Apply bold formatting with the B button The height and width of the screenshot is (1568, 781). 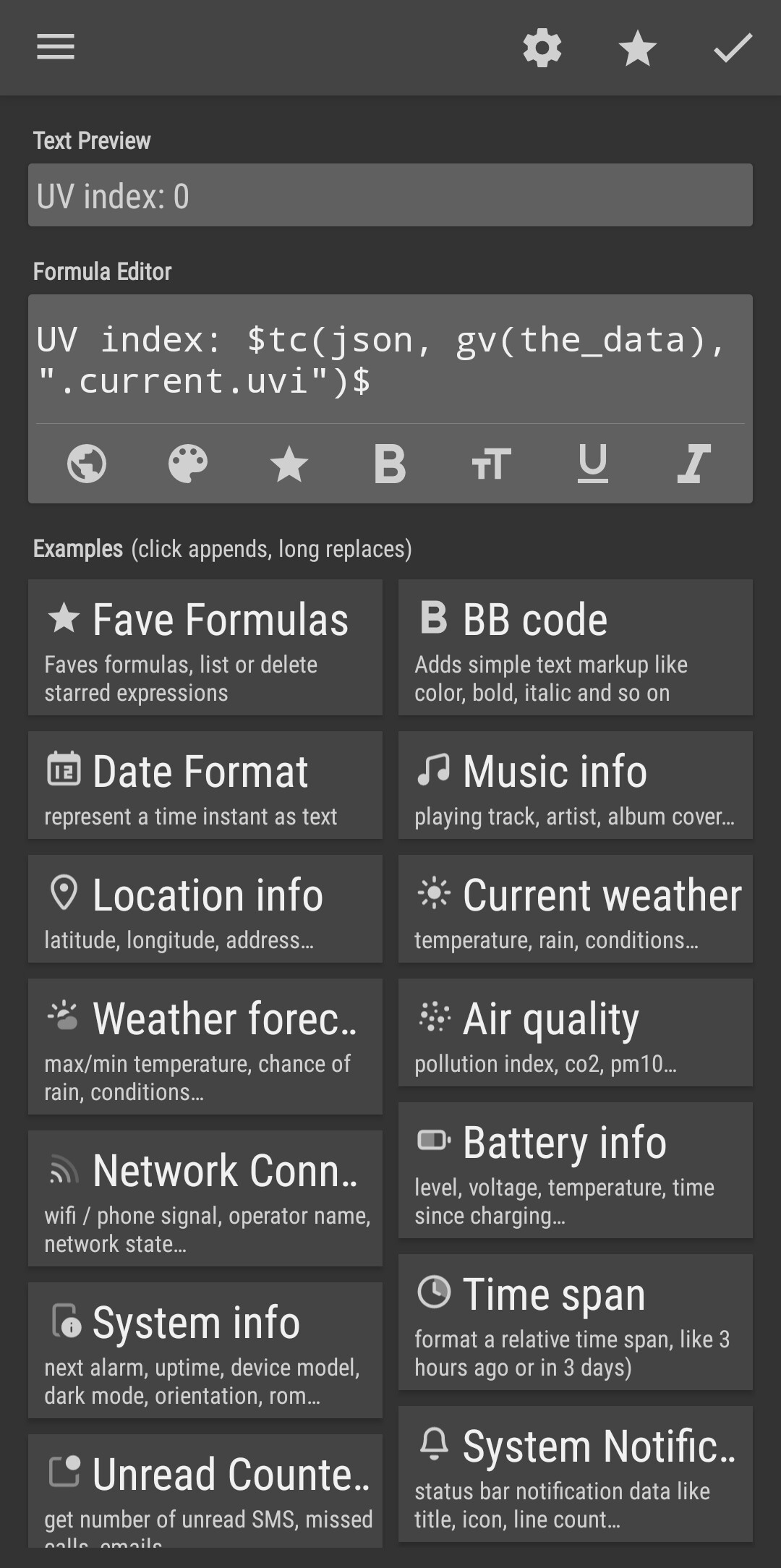pos(390,464)
